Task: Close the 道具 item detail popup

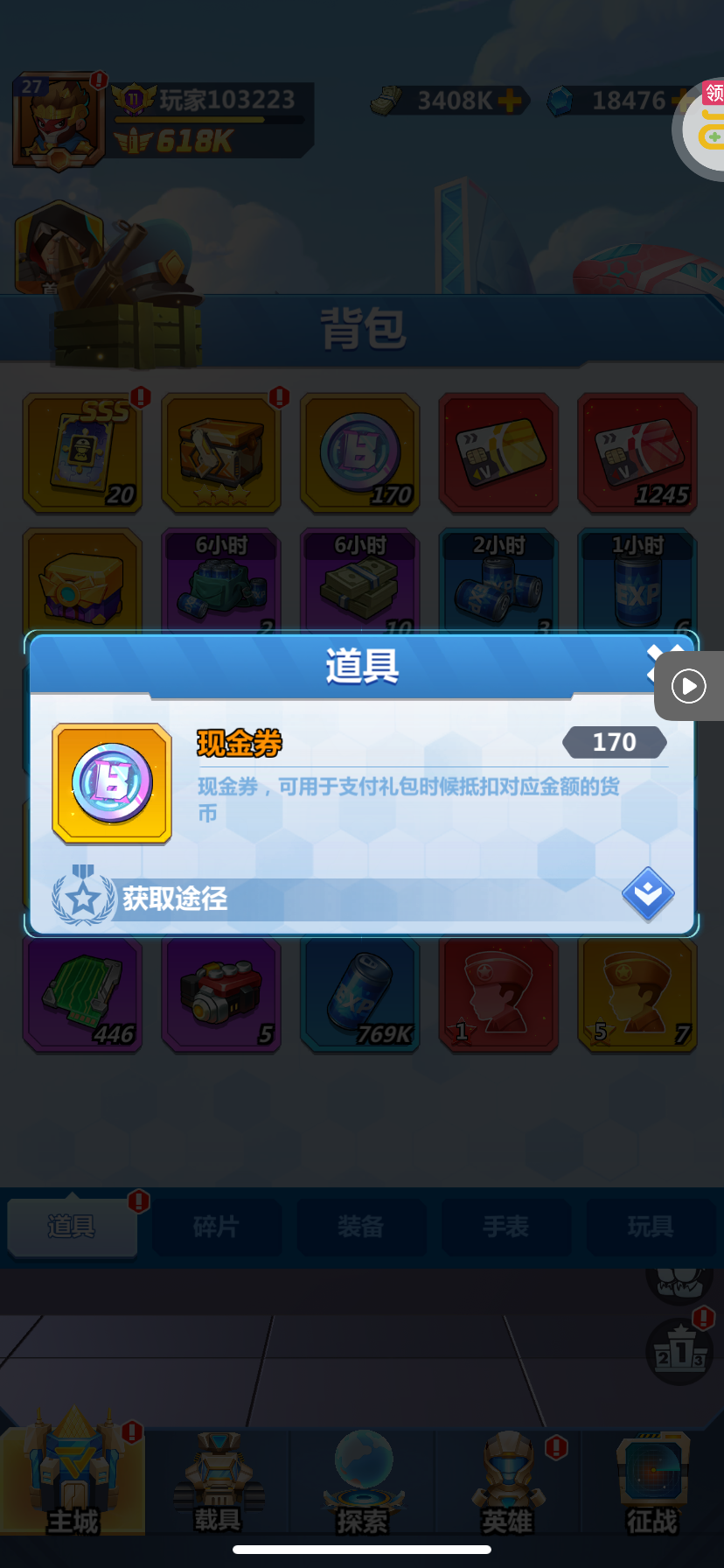Action: [662, 662]
